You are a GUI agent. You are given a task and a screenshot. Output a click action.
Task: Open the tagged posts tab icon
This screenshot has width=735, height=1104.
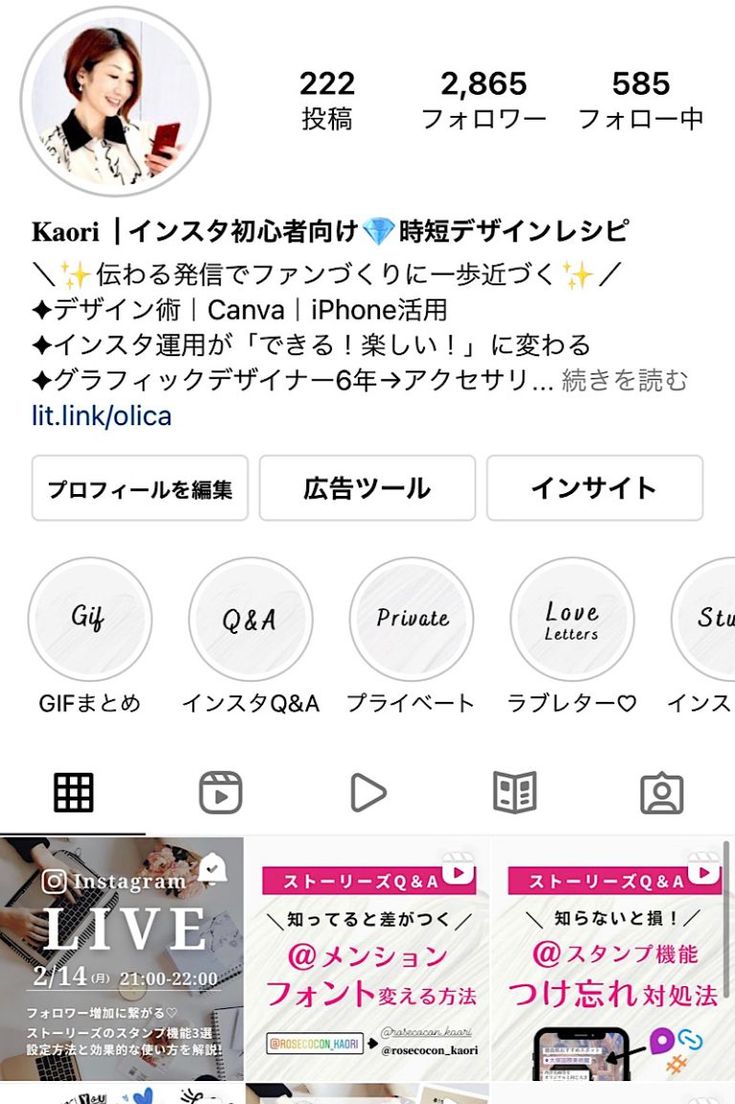[x=663, y=791]
